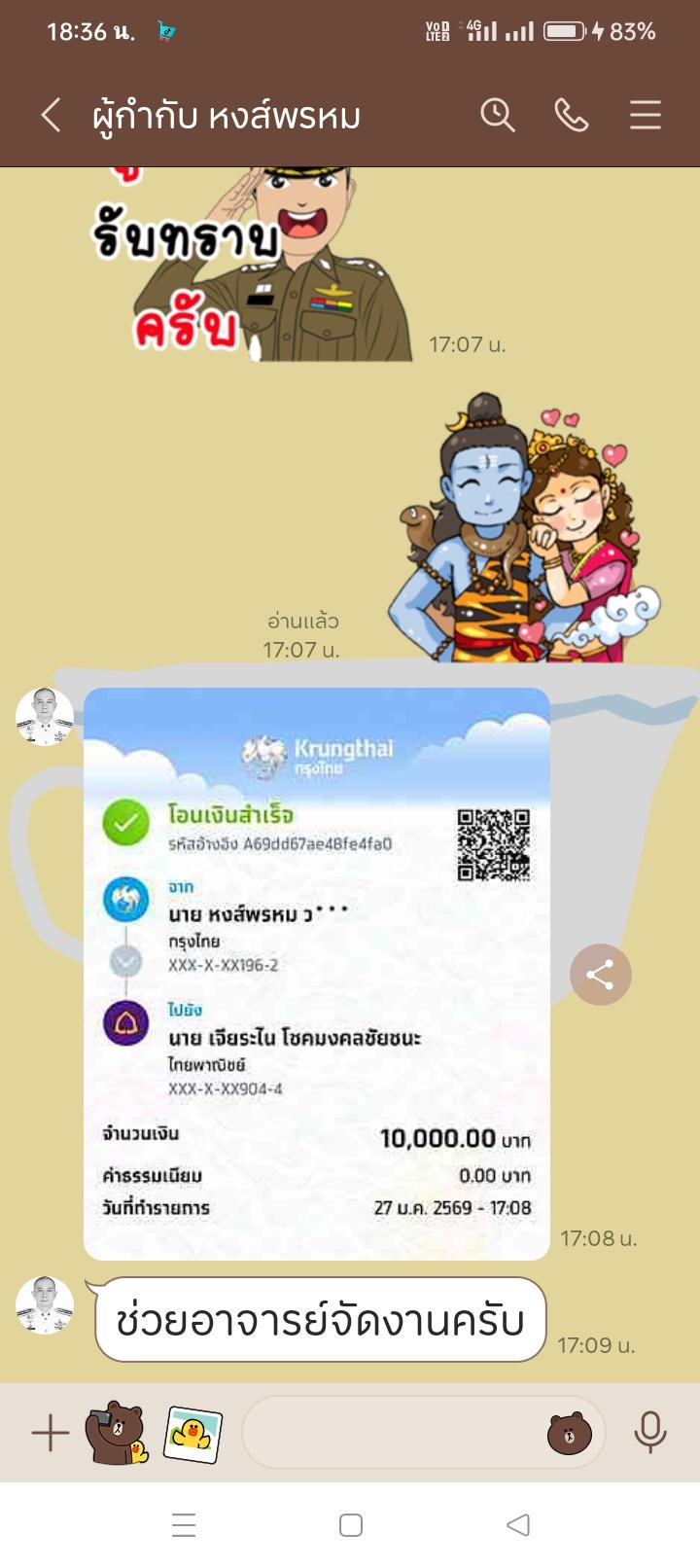This screenshot has width=700, height=1568.
Task: Tap the system back button
Action: 518,1524
